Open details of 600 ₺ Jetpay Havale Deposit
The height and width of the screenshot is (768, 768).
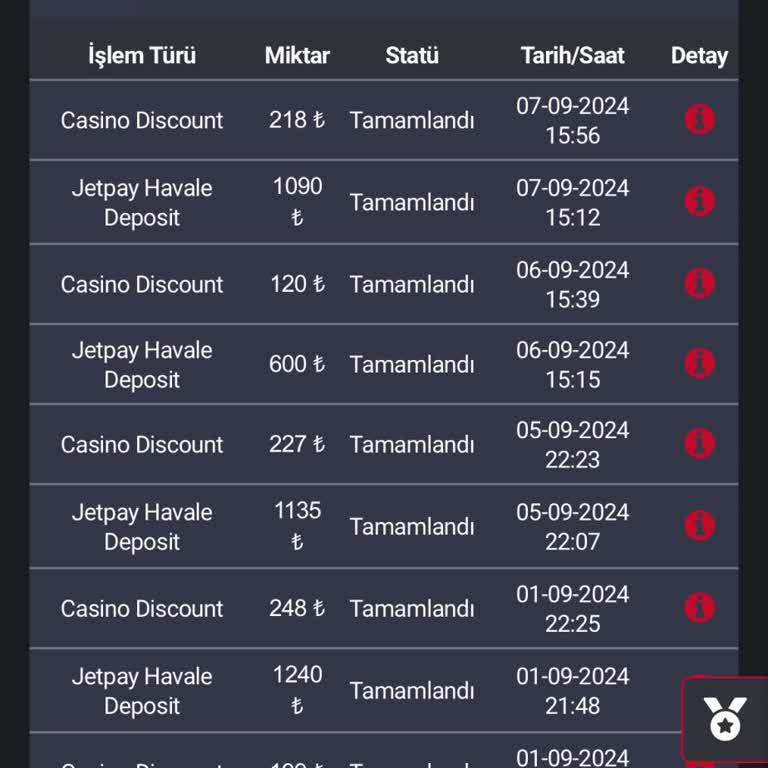coord(699,364)
